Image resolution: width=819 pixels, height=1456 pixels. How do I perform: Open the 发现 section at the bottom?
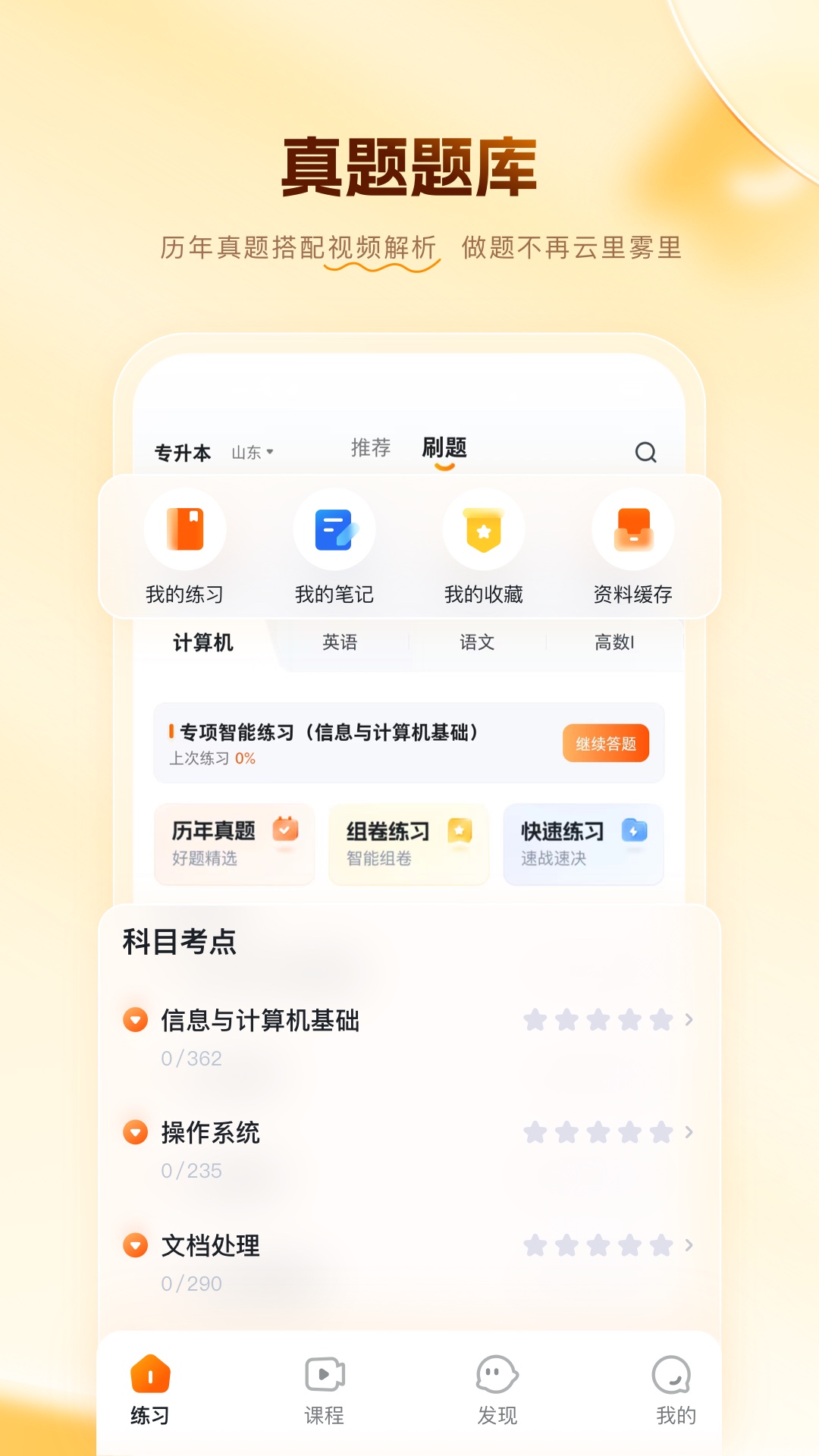click(x=495, y=1395)
